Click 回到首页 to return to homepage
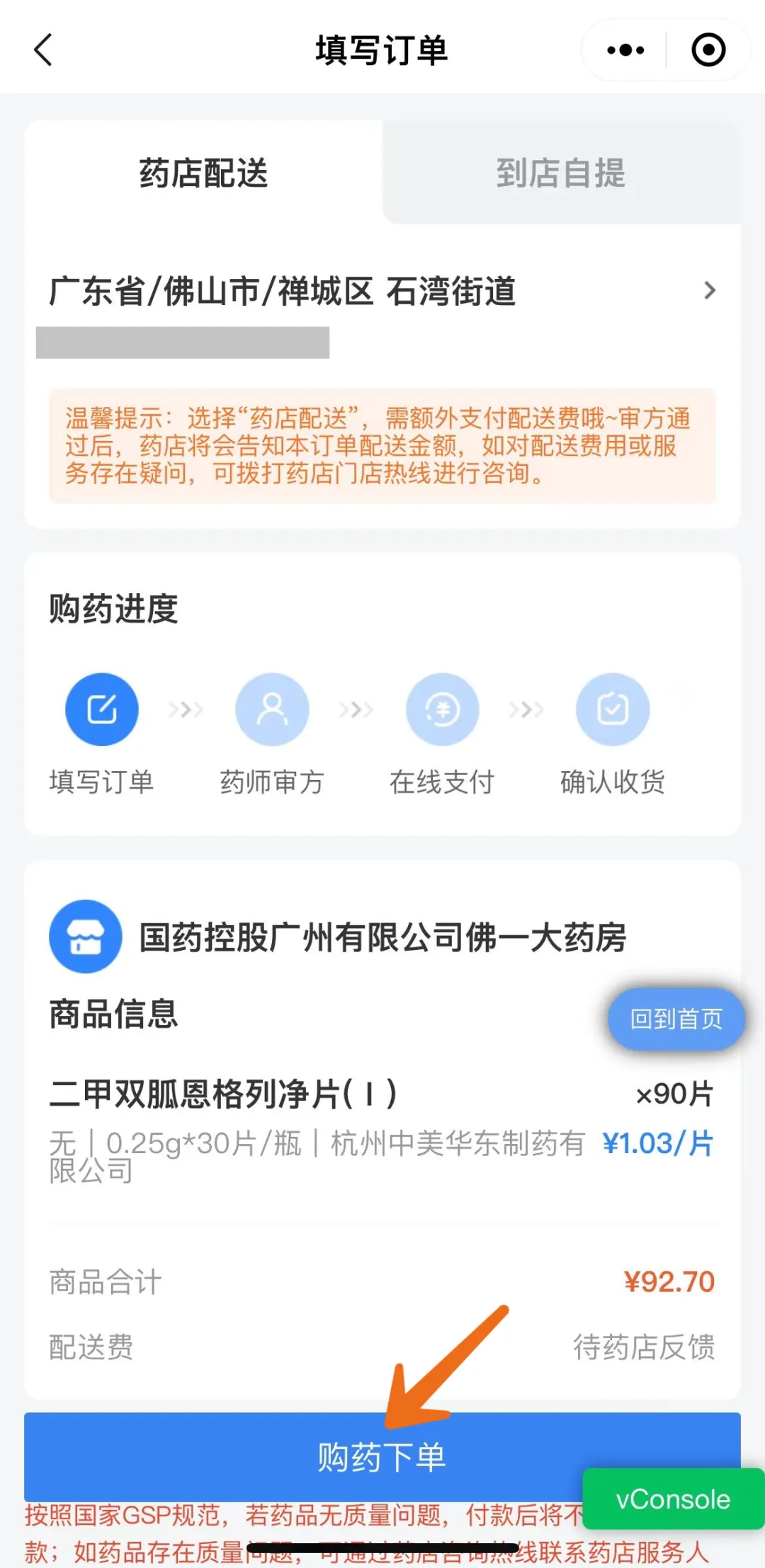Image resolution: width=765 pixels, height=1568 pixels. pyautogui.click(x=674, y=1019)
